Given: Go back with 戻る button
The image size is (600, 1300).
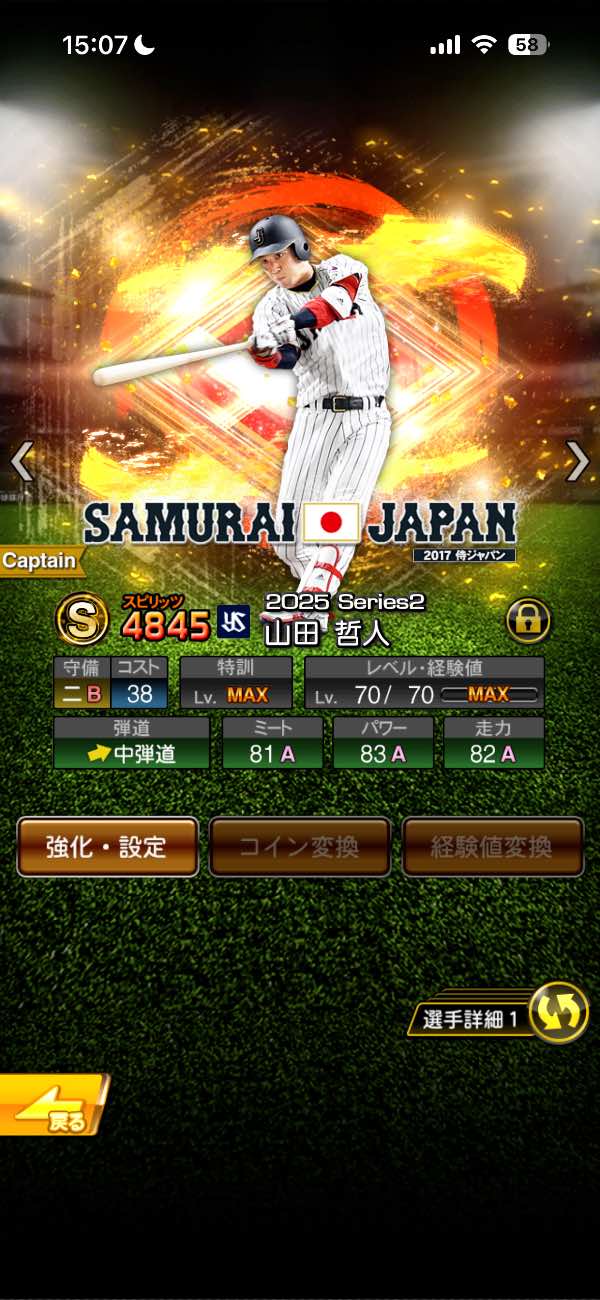Looking at the screenshot, I should tap(52, 1107).
